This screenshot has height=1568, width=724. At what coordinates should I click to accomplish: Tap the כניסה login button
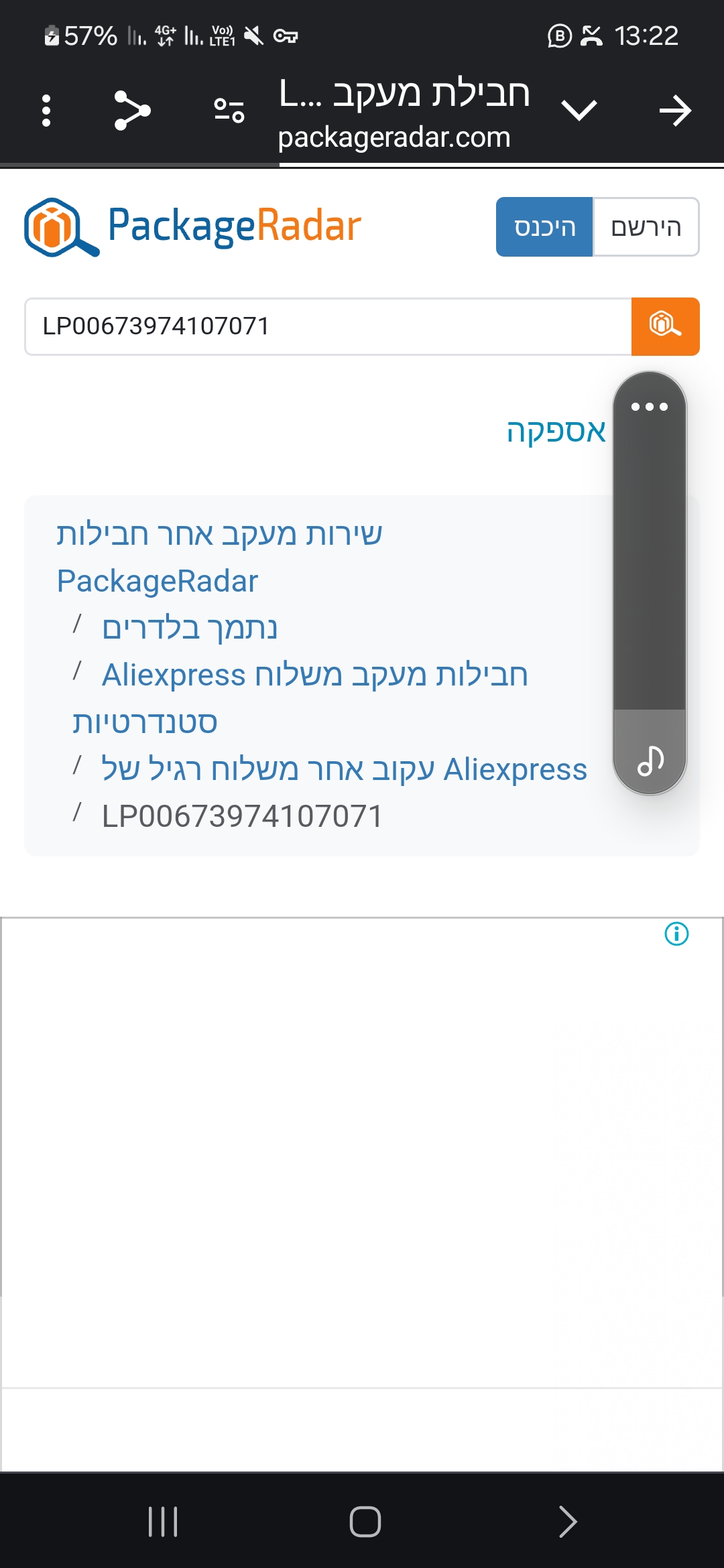pyautogui.click(x=544, y=227)
